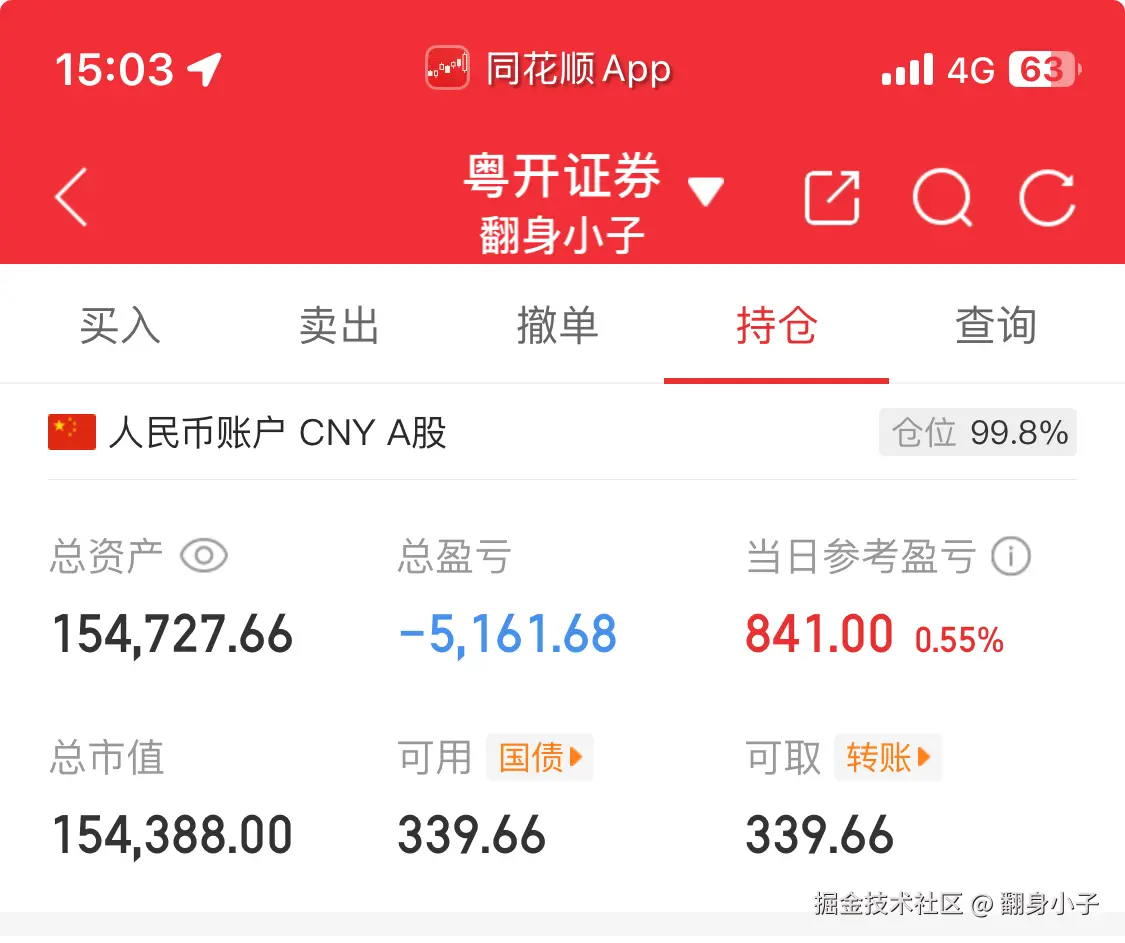Open info about 当日参考盈亏
This screenshot has height=943, width=1125.
[x=1010, y=557]
